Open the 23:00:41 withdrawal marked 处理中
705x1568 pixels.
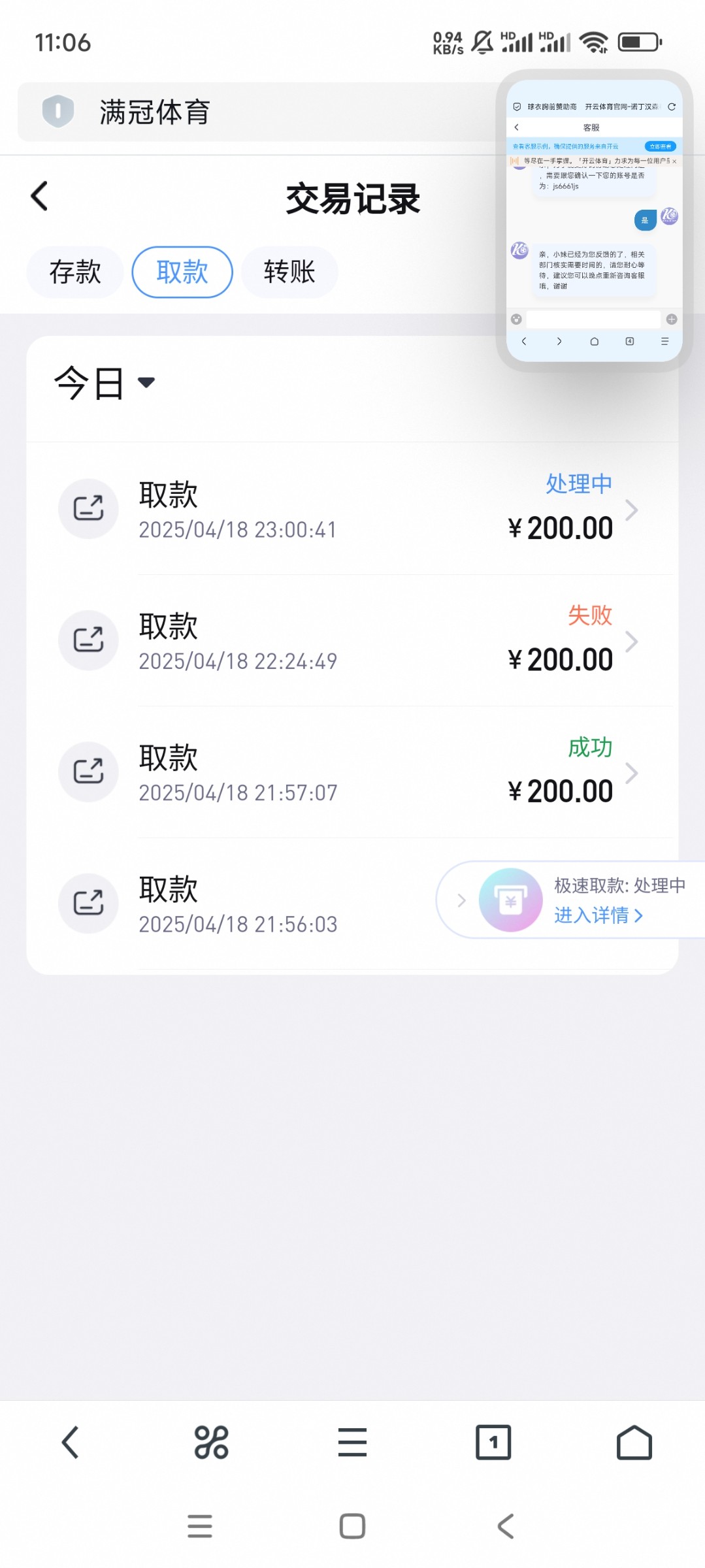pos(353,510)
